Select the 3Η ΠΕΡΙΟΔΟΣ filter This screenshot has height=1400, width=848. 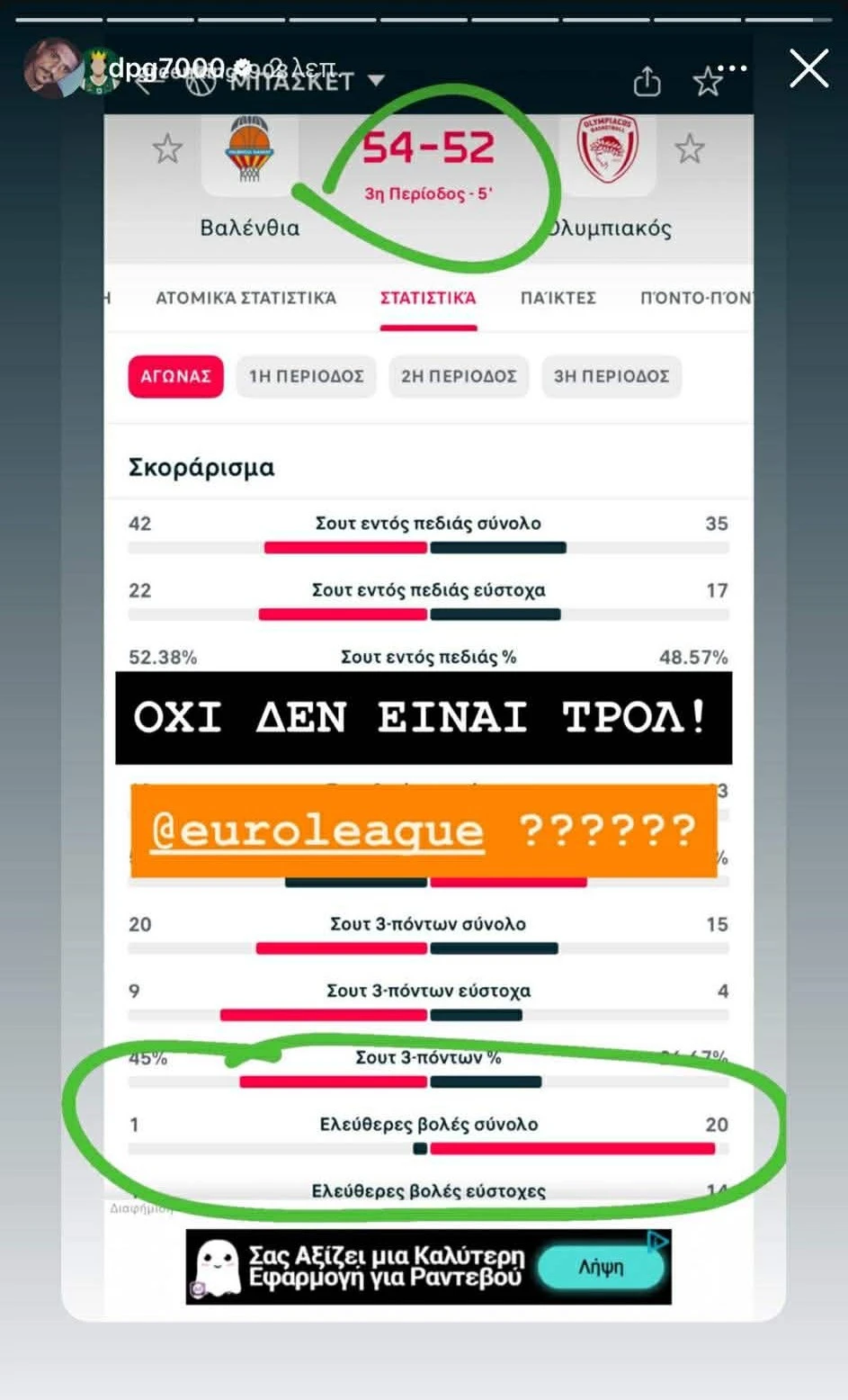(x=612, y=377)
